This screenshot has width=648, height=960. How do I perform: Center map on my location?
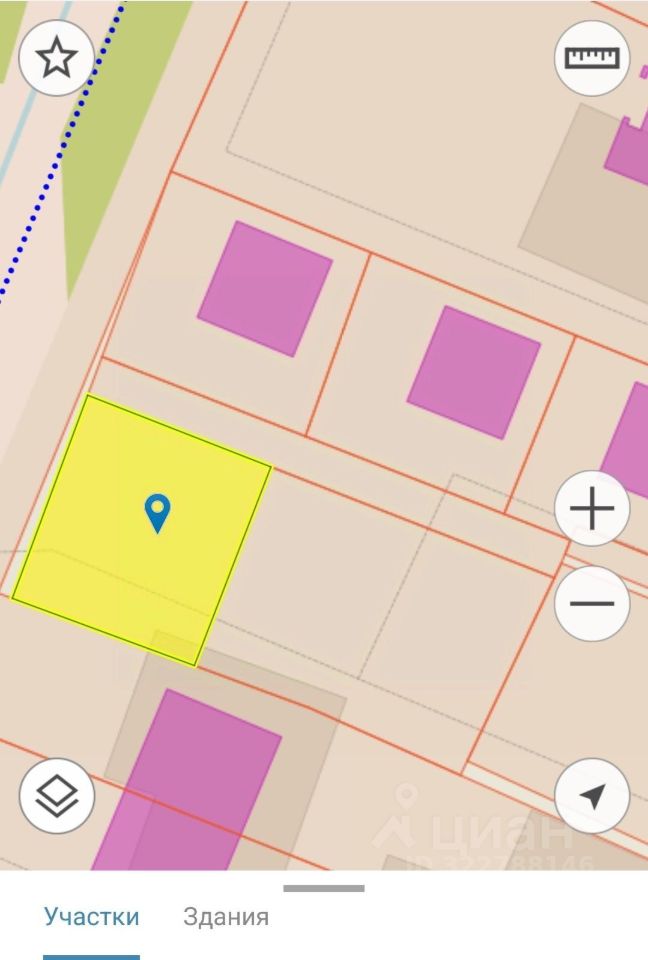click(x=592, y=797)
